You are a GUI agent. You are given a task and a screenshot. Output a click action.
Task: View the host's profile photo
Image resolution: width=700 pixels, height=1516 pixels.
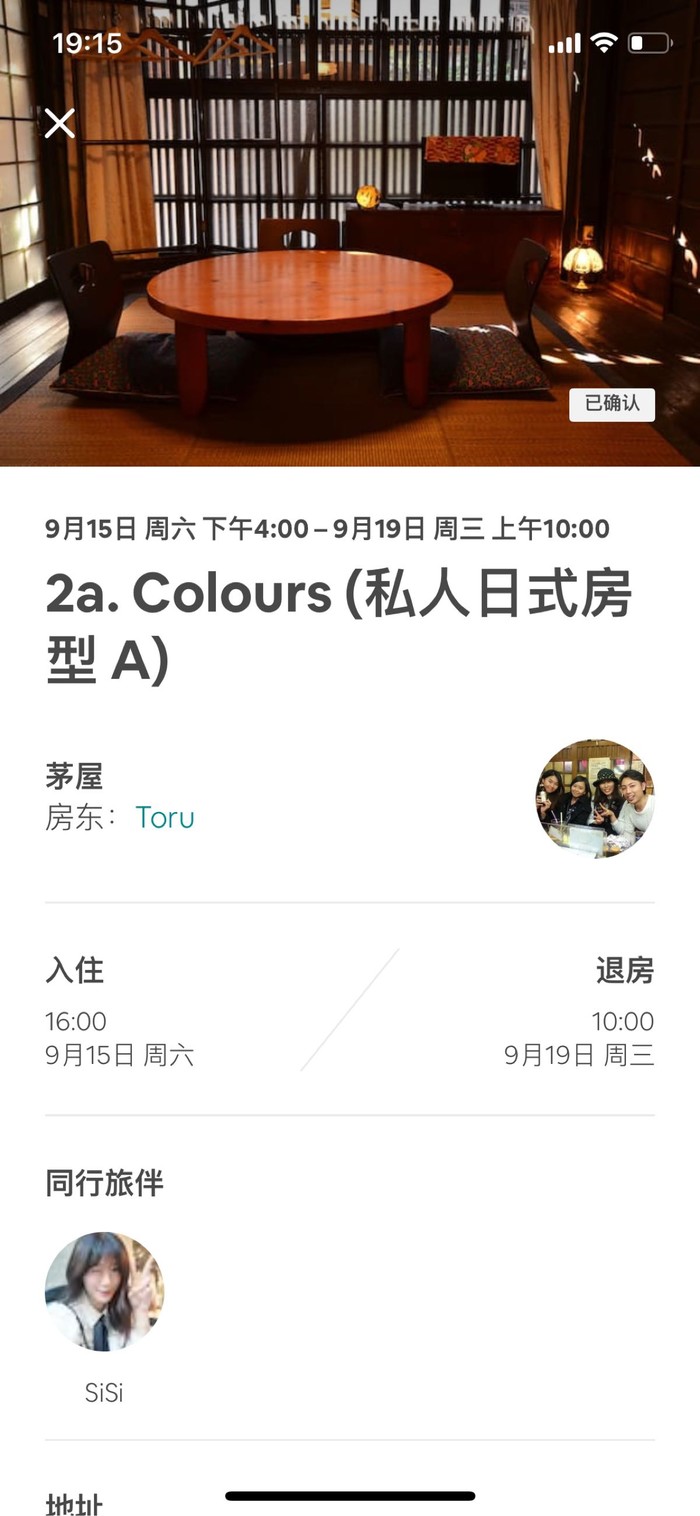coord(595,798)
